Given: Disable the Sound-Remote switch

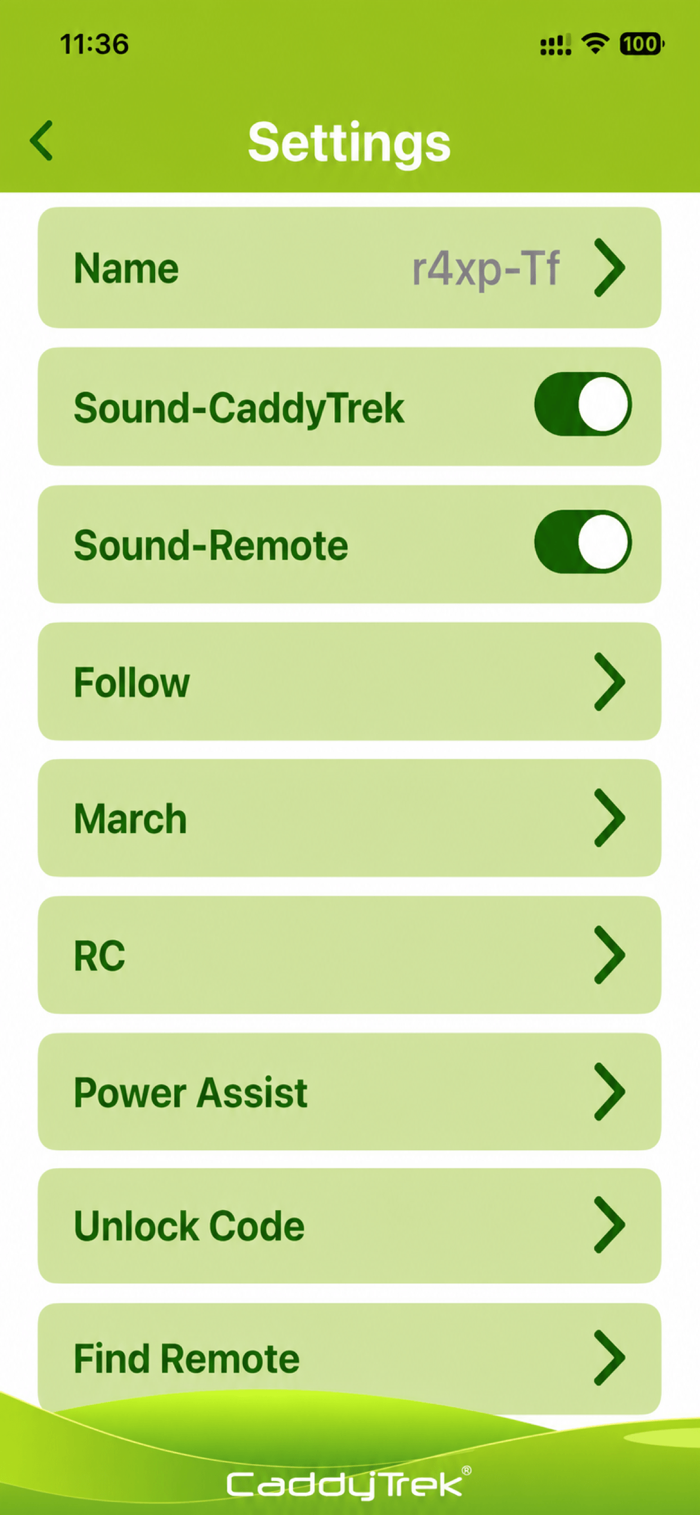Looking at the screenshot, I should 583,543.
